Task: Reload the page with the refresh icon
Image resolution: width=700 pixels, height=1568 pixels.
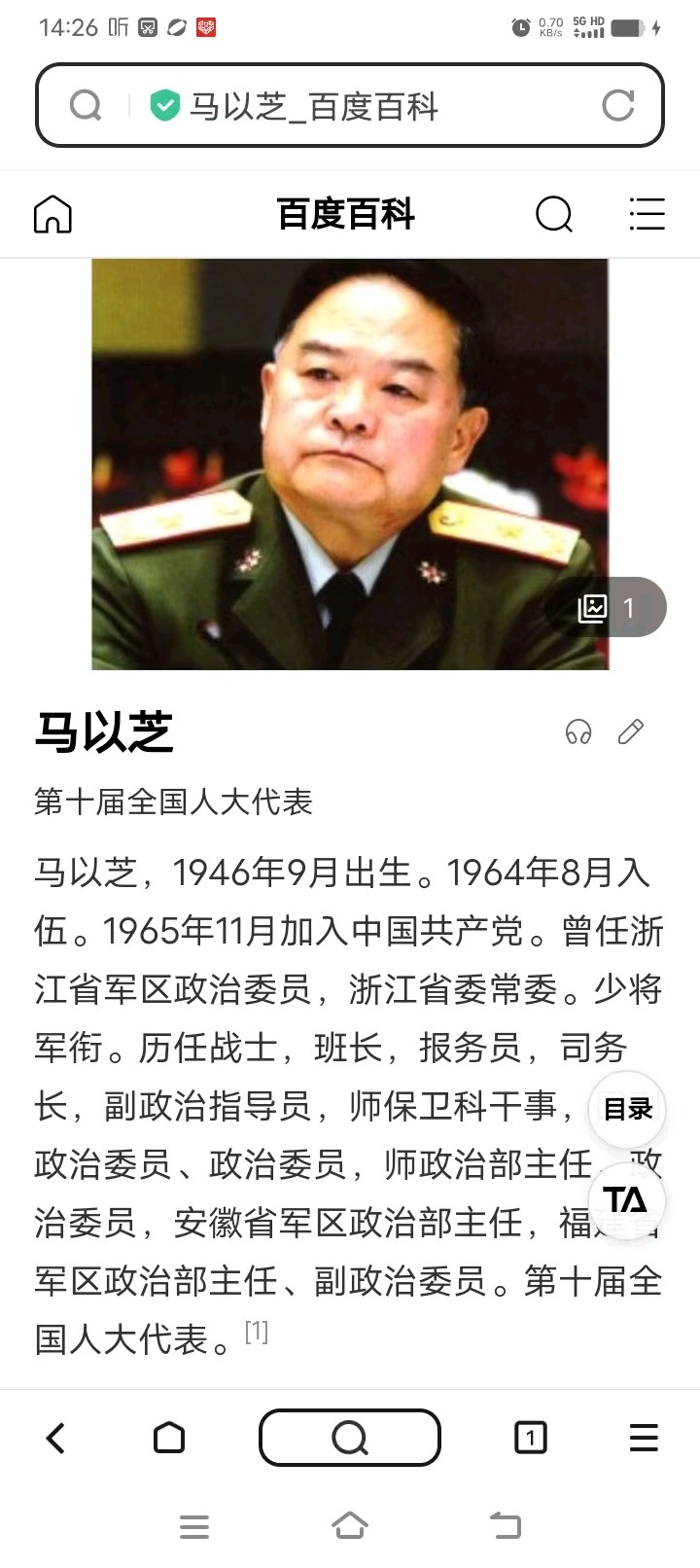Action: pos(618,105)
